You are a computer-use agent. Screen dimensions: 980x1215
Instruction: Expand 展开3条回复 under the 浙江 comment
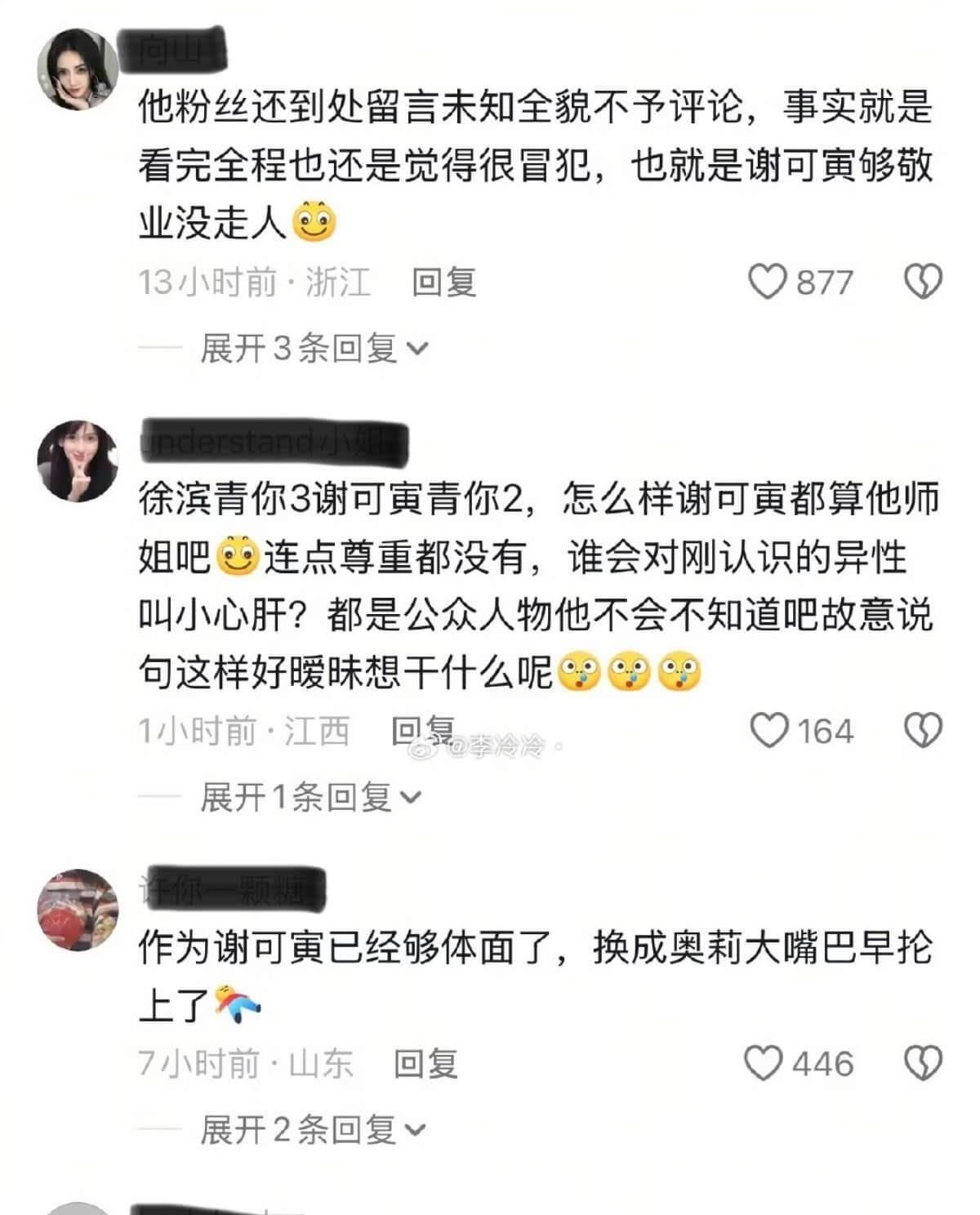(314, 349)
